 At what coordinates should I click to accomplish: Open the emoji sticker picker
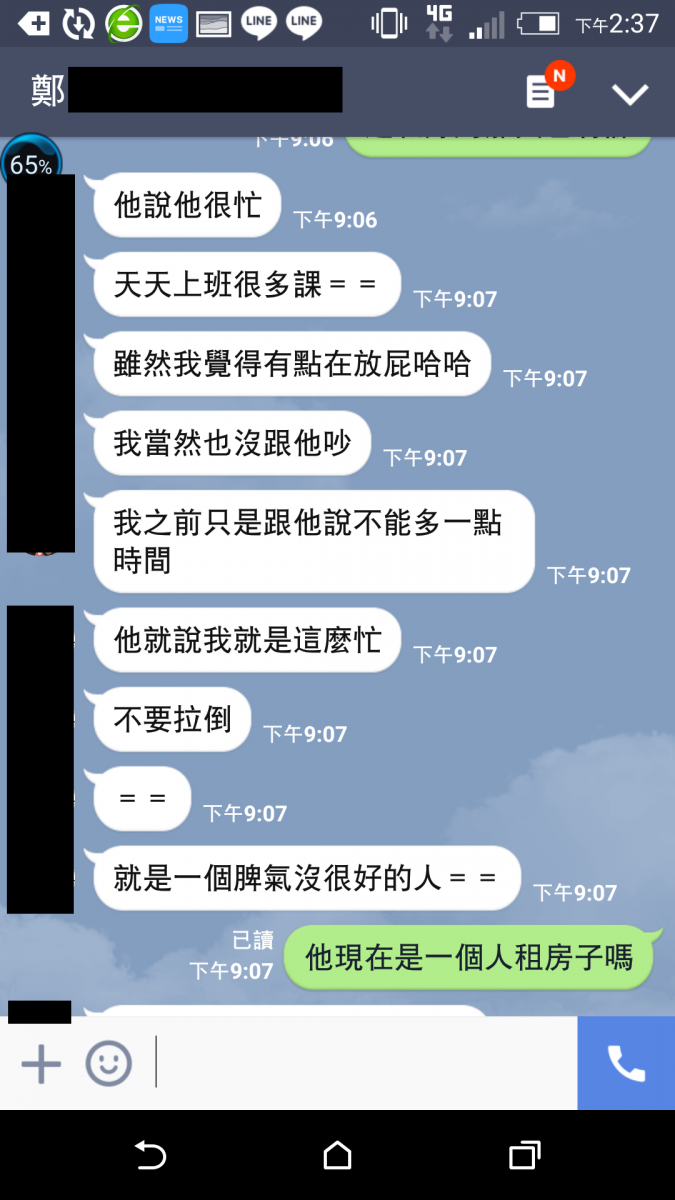pos(108,1064)
